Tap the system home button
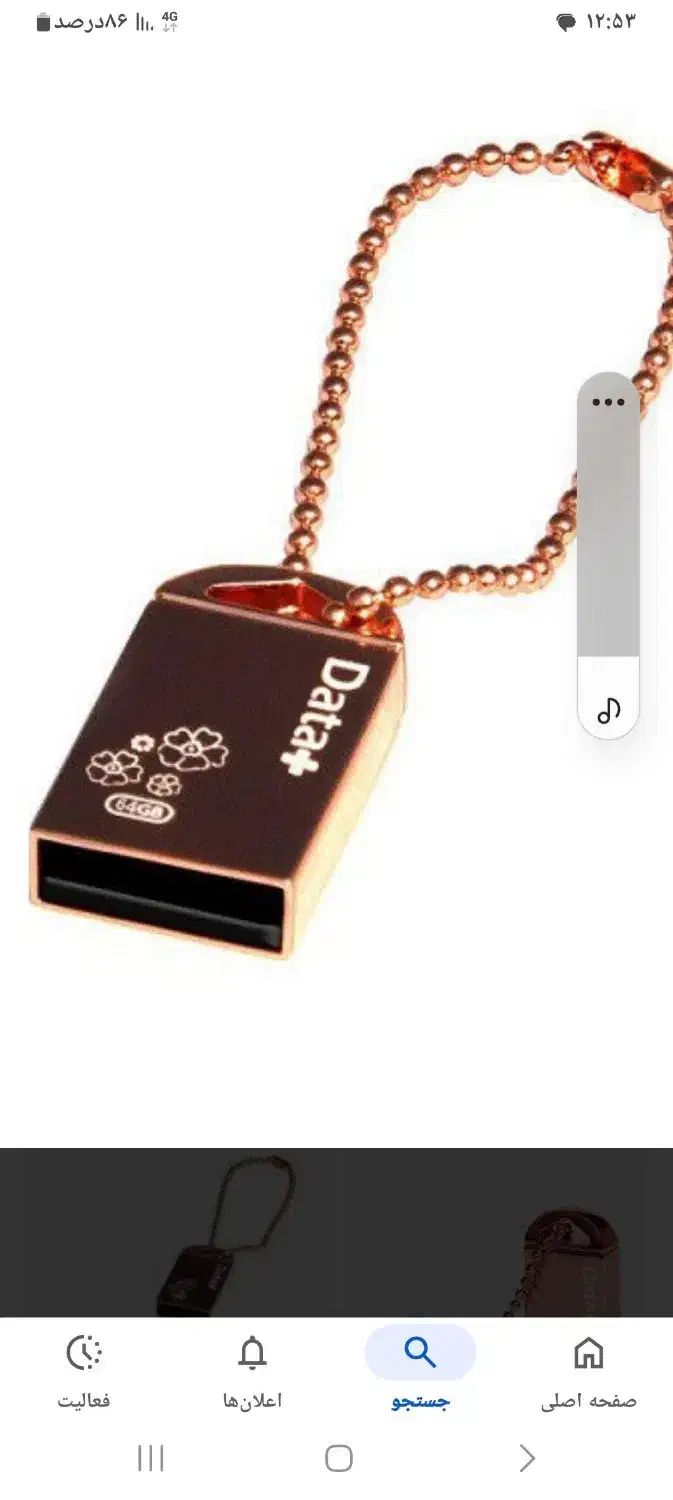This screenshot has height=1500, width=673. pos(339,1458)
